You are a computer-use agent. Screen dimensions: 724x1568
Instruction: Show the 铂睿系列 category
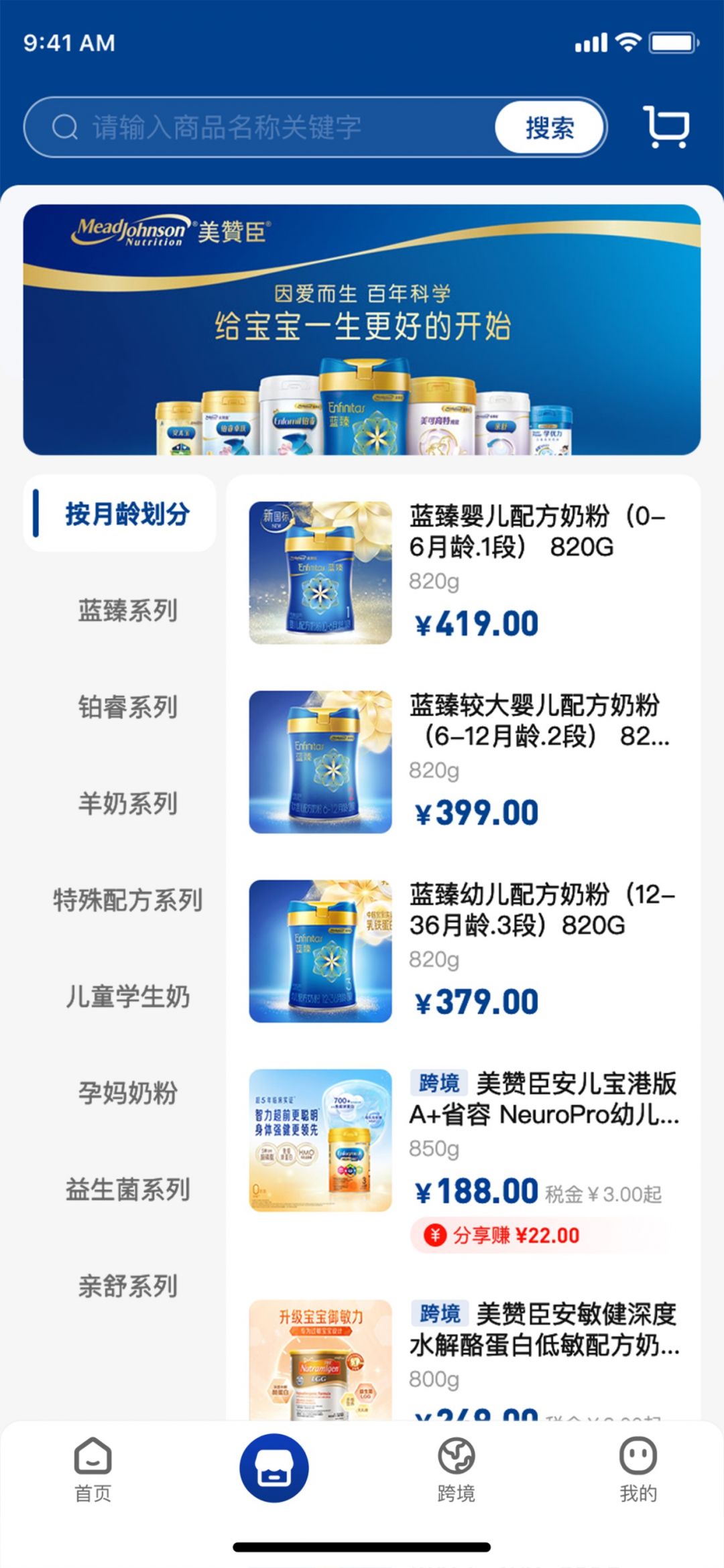pos(127,707)
